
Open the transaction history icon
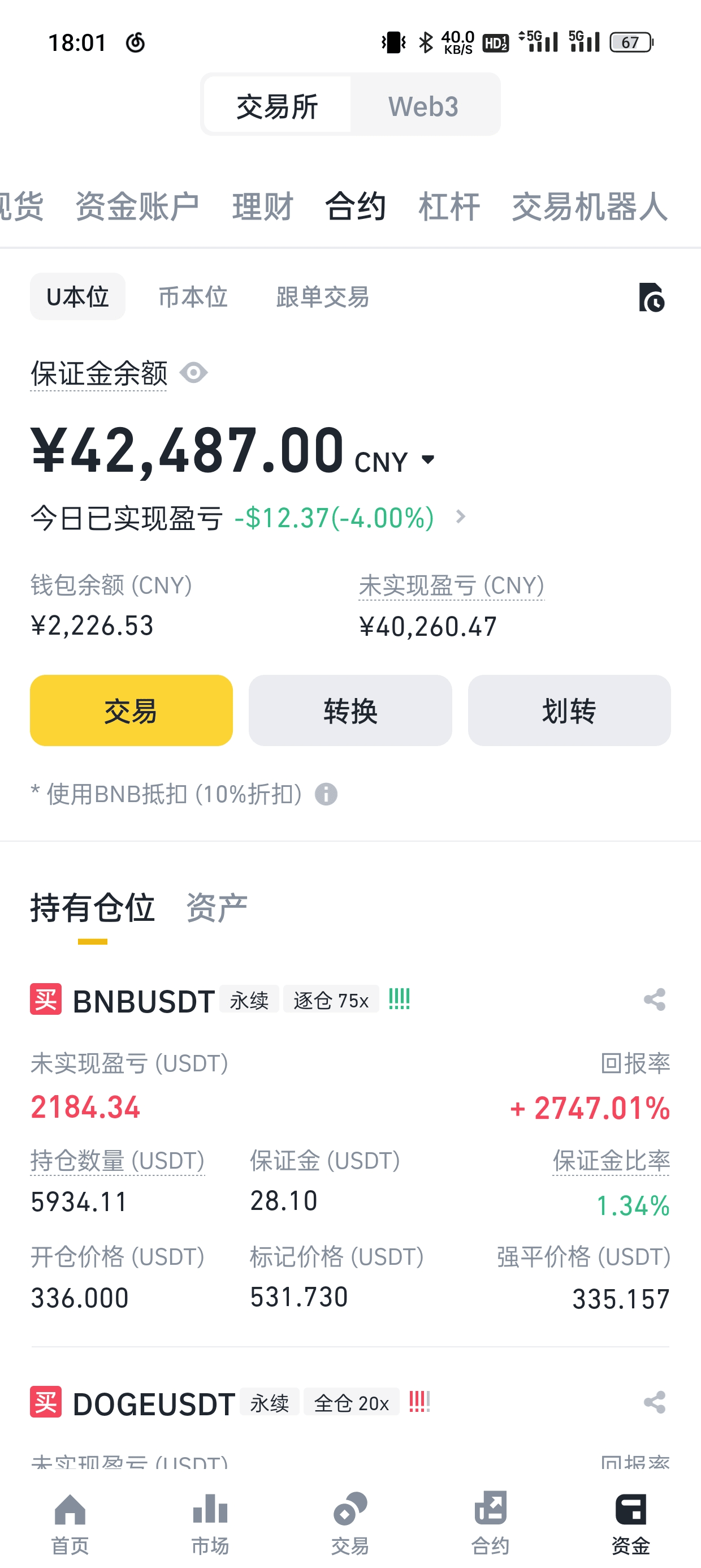(x=651, y=298)
